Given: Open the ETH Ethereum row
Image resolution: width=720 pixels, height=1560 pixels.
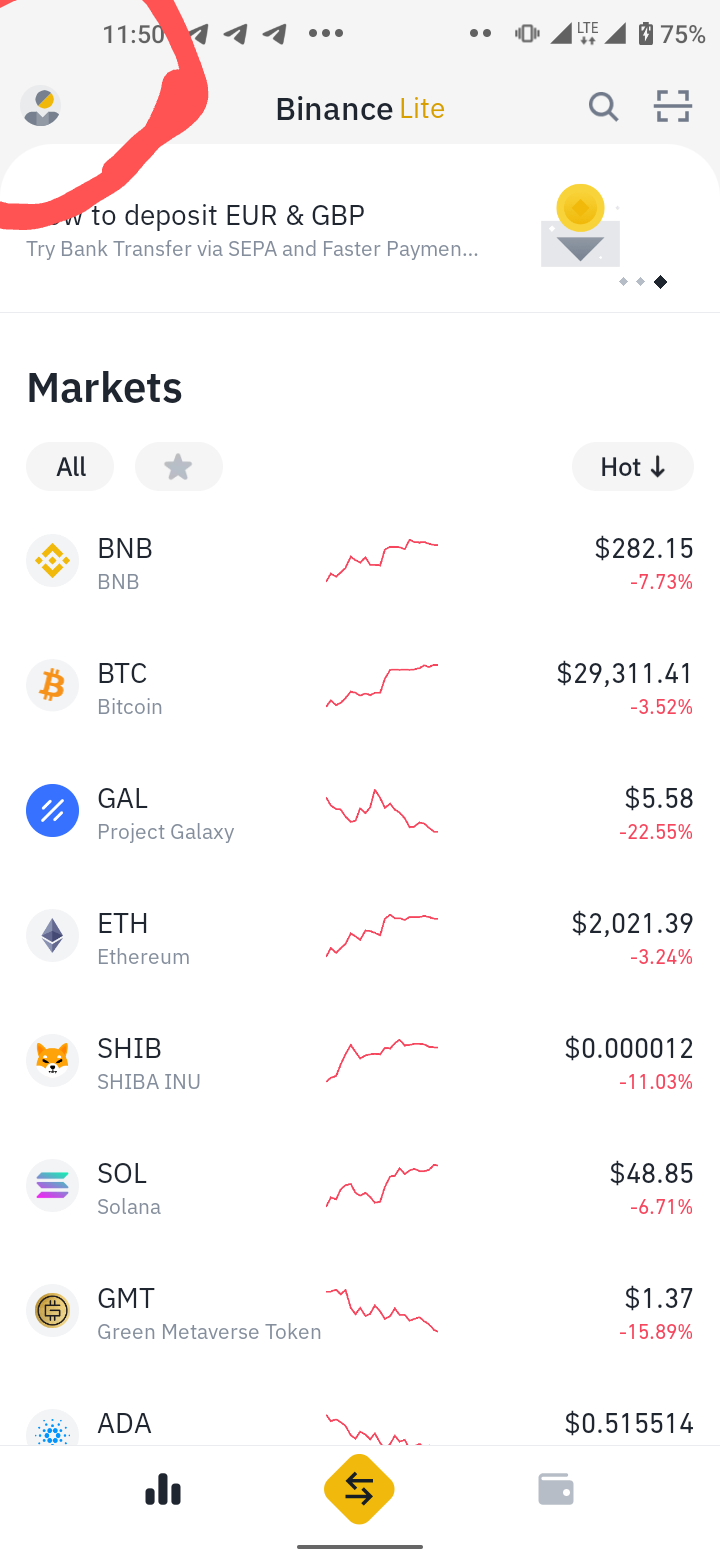Looking at the screenshot, I should coord(360,937).
